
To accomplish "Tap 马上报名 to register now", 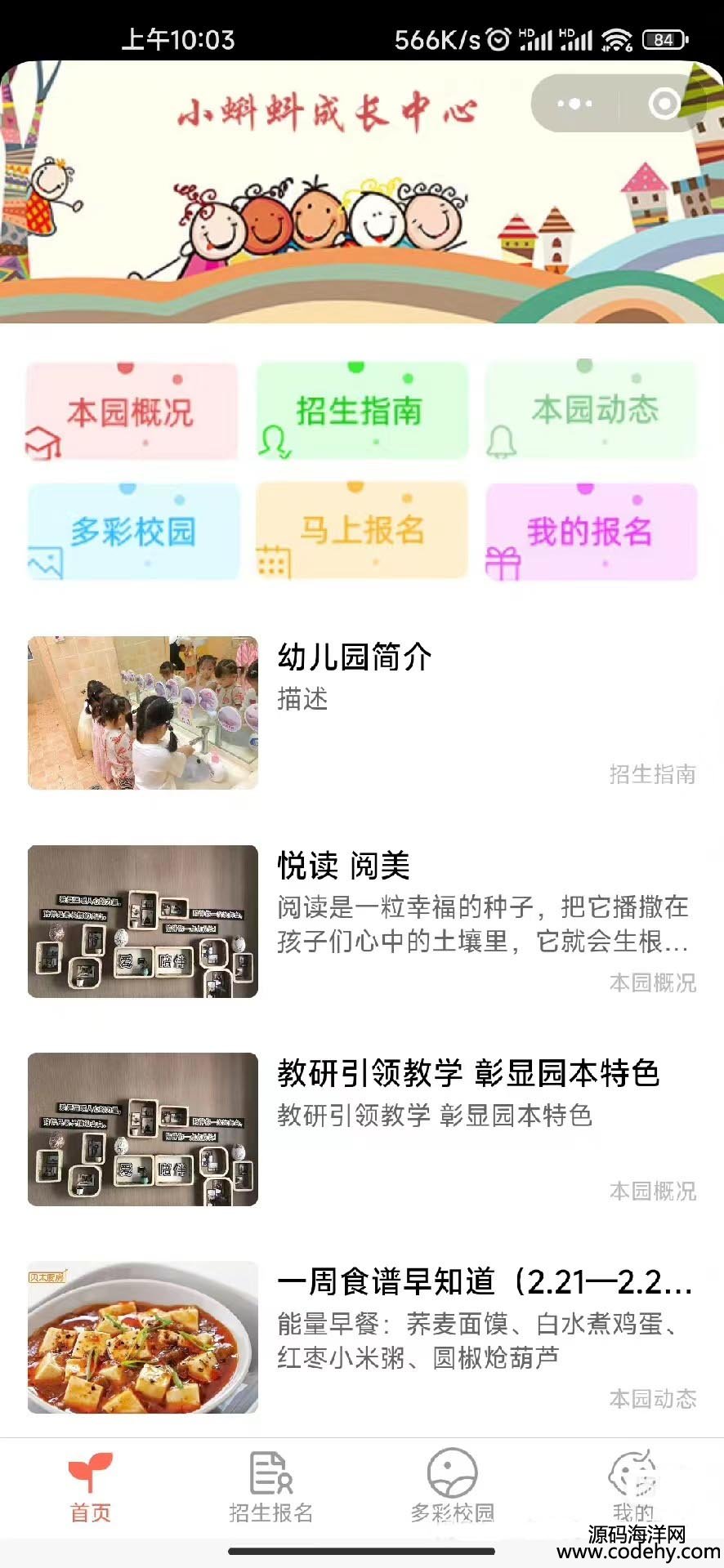I will (361, 531).
